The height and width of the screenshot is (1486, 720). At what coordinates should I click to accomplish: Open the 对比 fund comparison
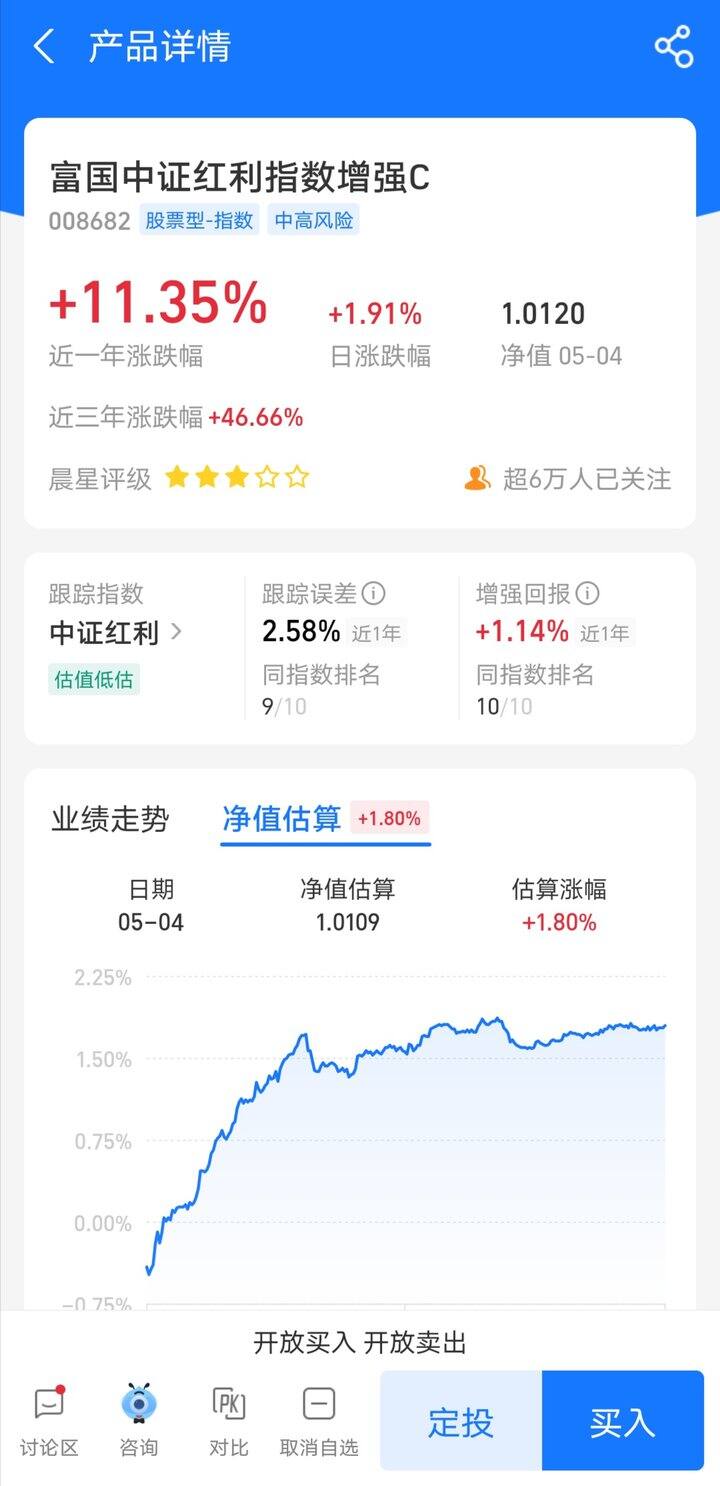[x=229, y=1421]
